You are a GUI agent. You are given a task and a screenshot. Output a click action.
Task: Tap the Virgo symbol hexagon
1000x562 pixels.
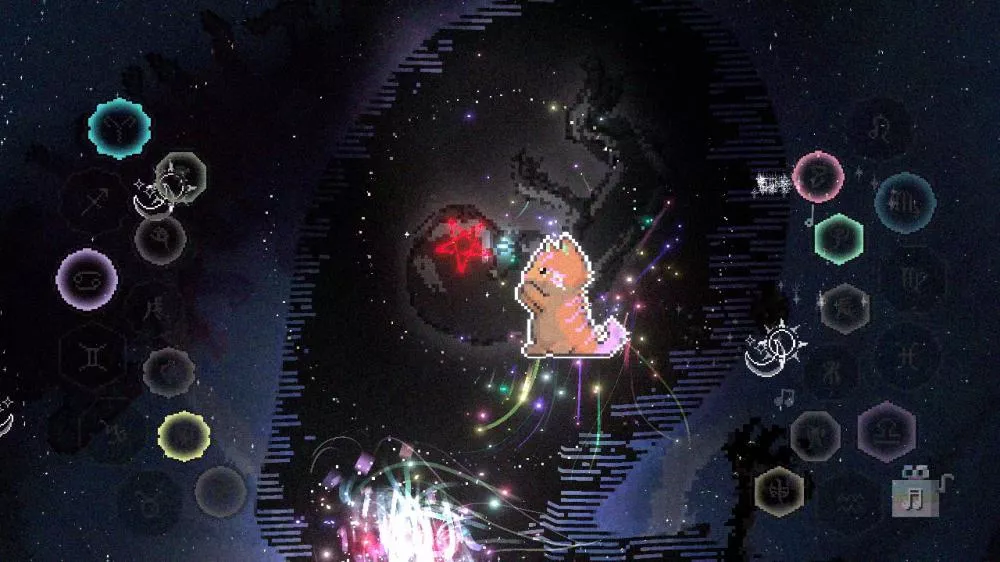(x=913, y=277)
